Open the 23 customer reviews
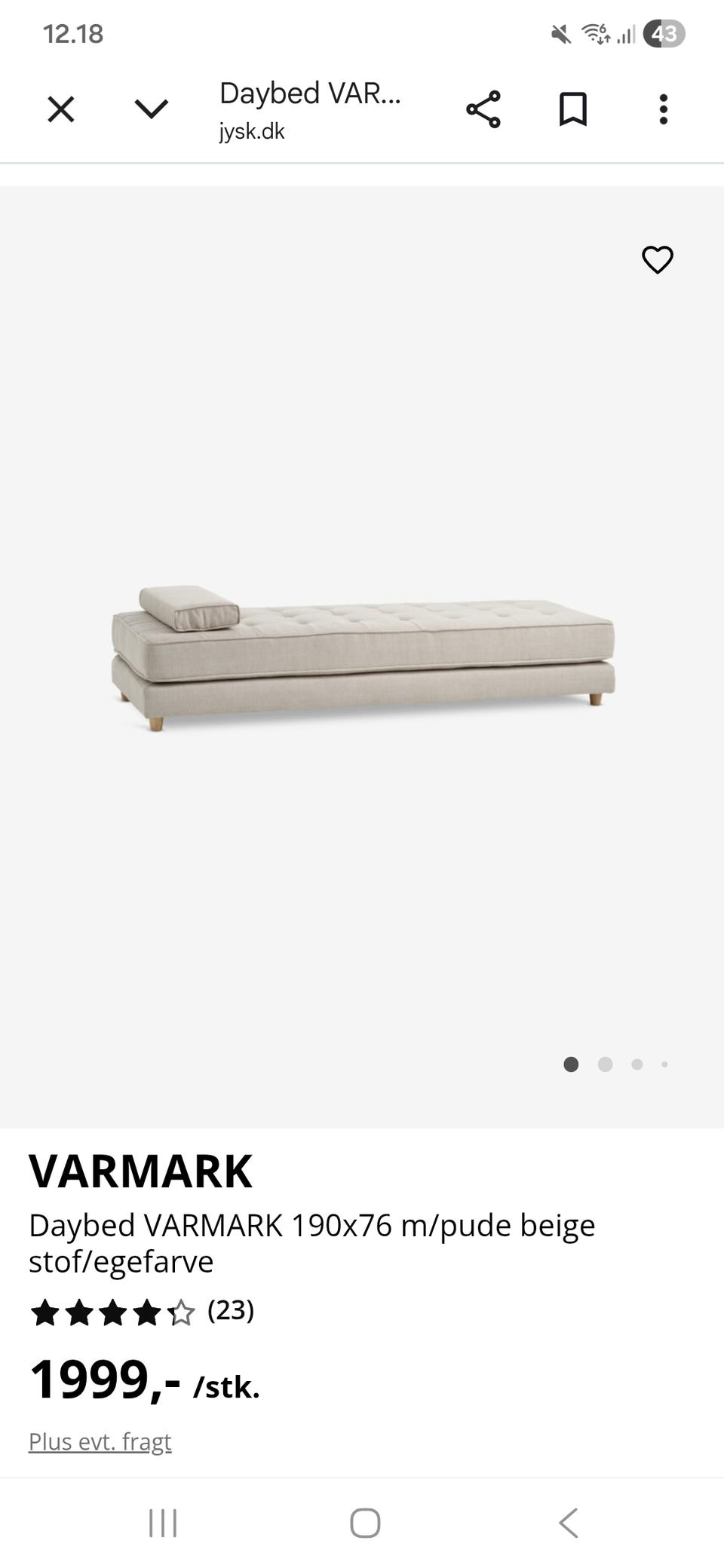This screenshot has width=724, height=1568. (231, 1310)
